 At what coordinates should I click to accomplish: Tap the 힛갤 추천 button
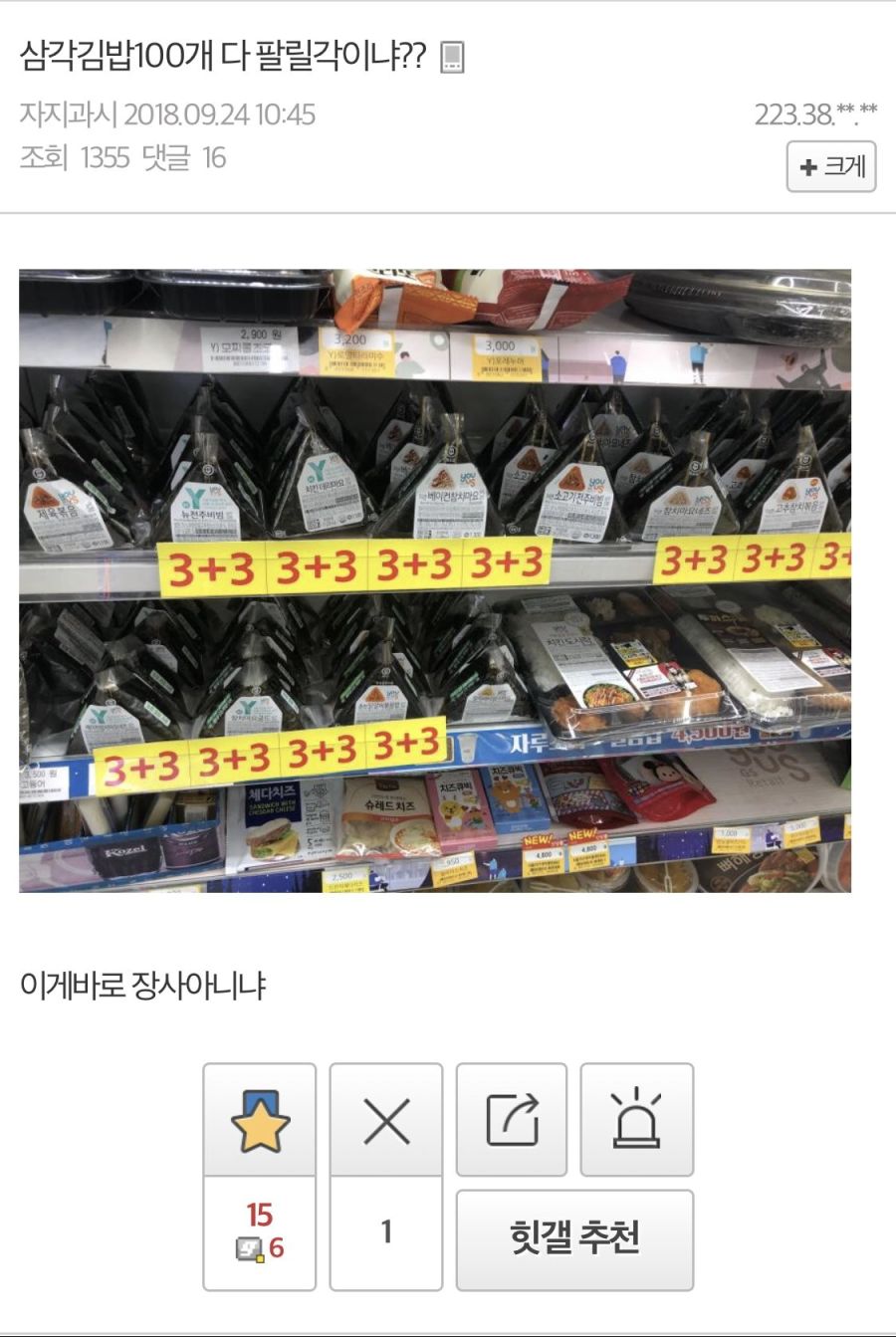(574, 1238)
